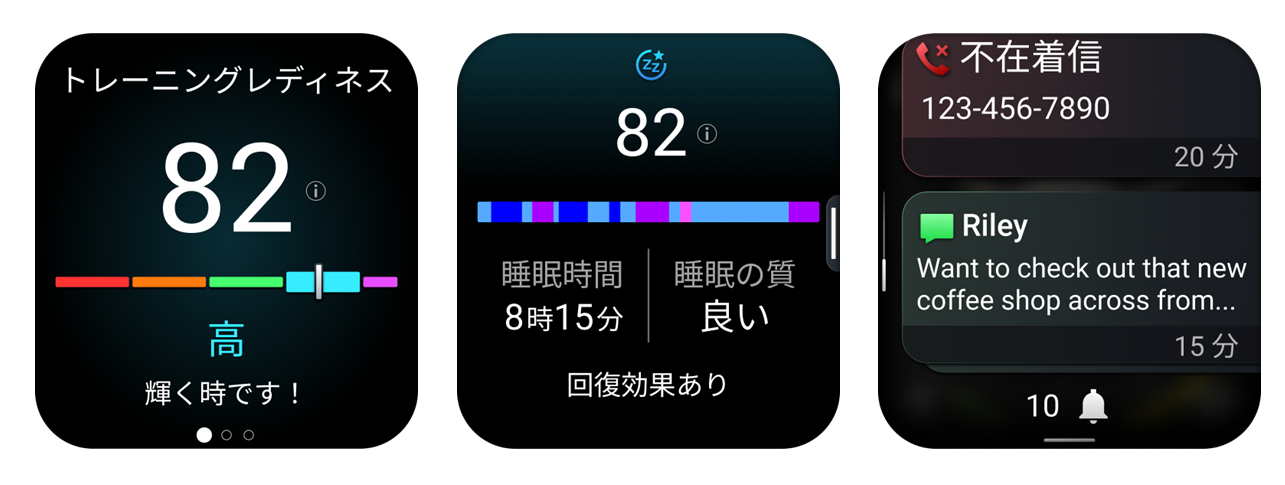
Task: Open info icon beside sleep score
Action: pos(707,134)
